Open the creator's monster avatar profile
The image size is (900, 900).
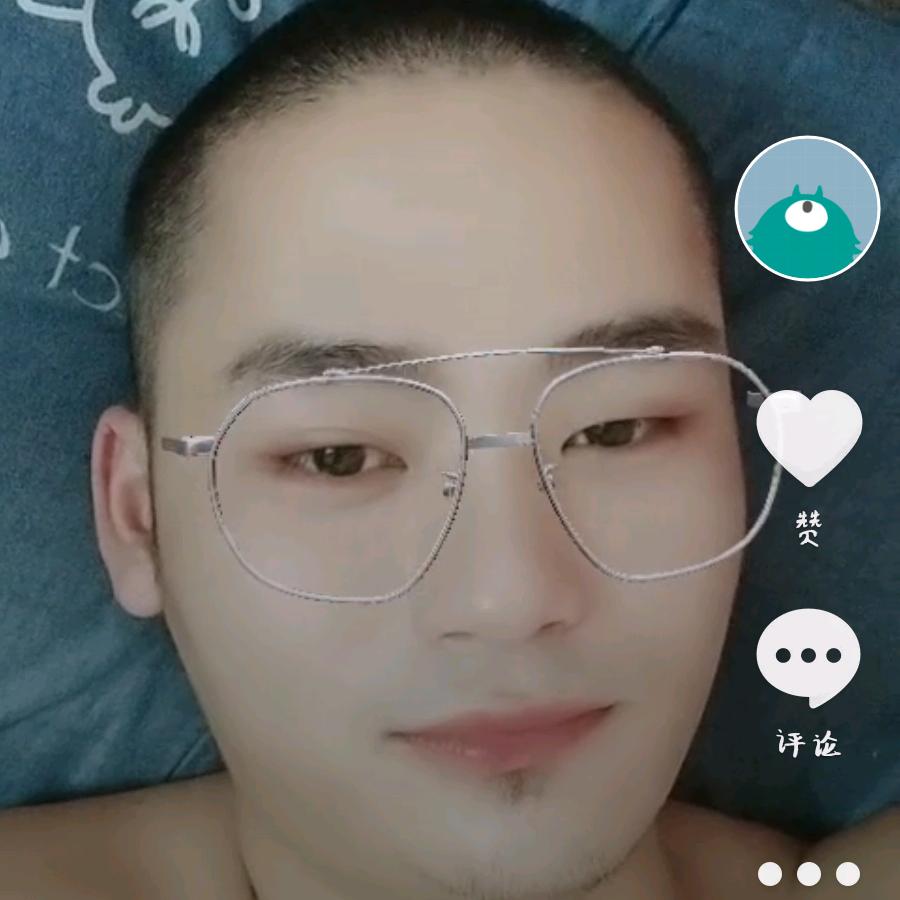click(807, 208)
